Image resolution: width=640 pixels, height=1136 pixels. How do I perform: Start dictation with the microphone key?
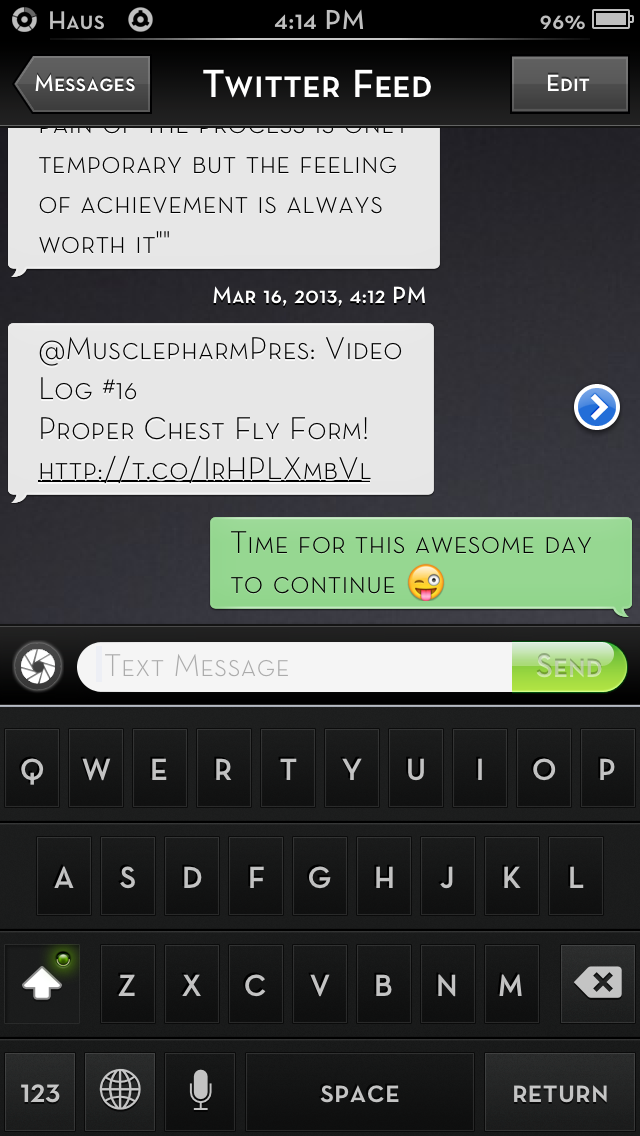pyautogui.click(x=200, y=1093)
